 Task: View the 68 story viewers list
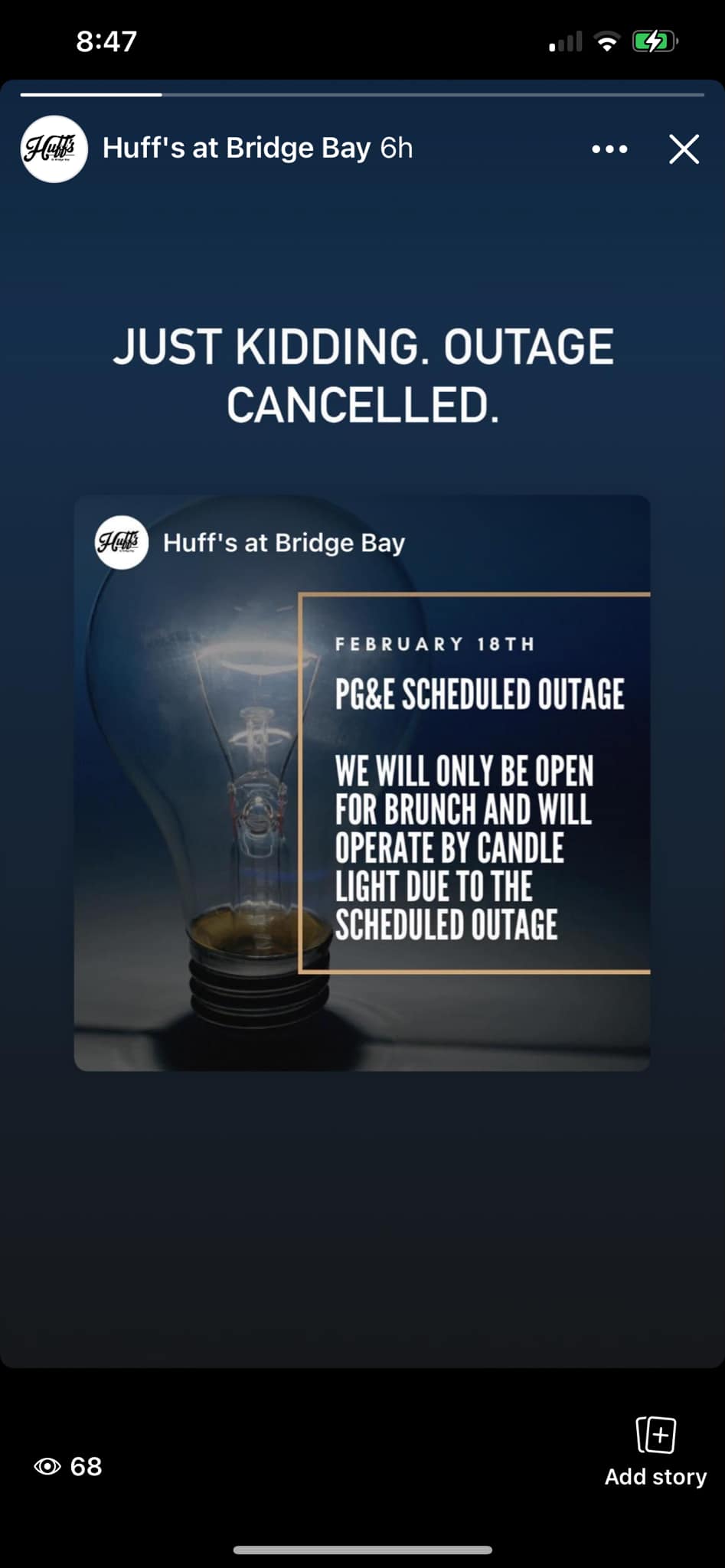click(x=68, y=1466)
